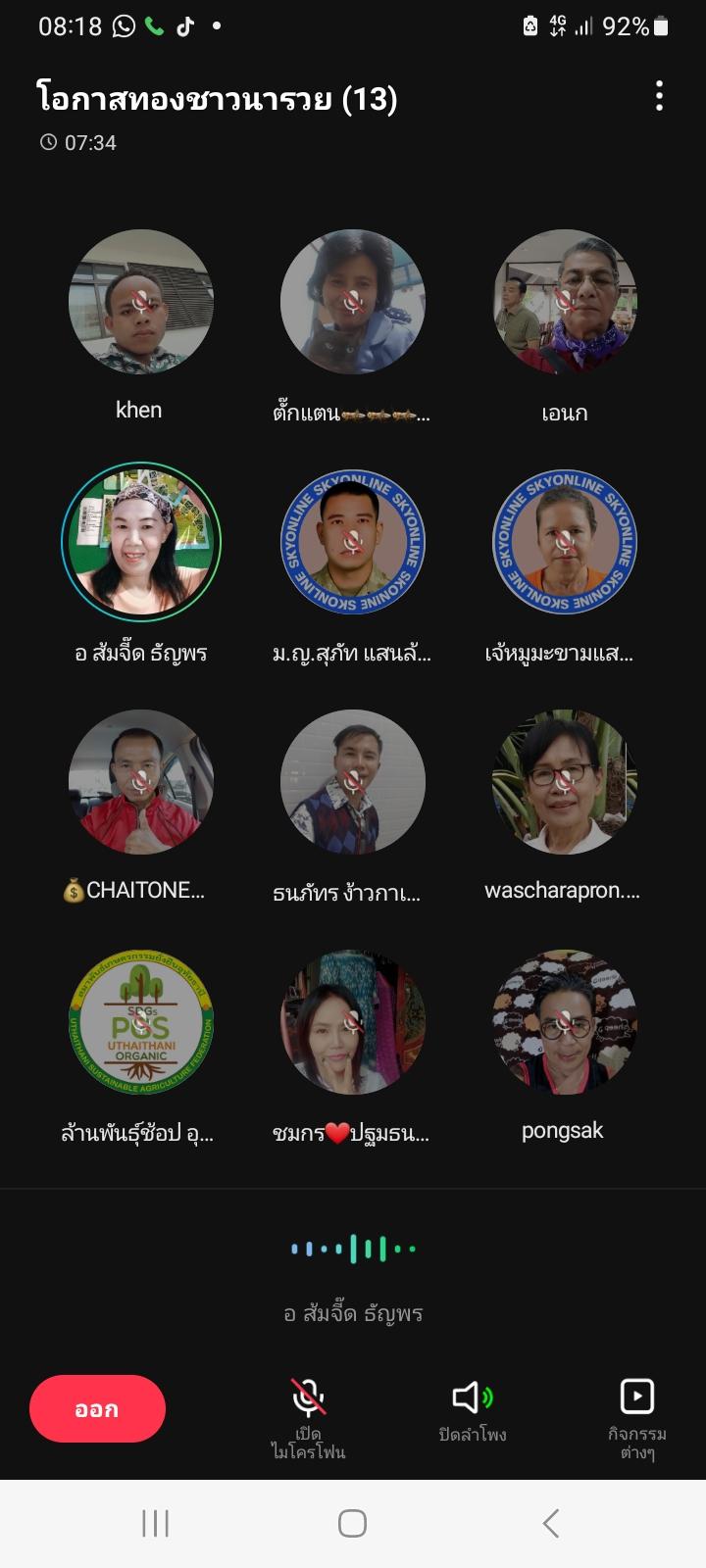This screenshot has height=1568, width=706.
Task: Go back using the system back button
Action: (x=551, y=1523)
